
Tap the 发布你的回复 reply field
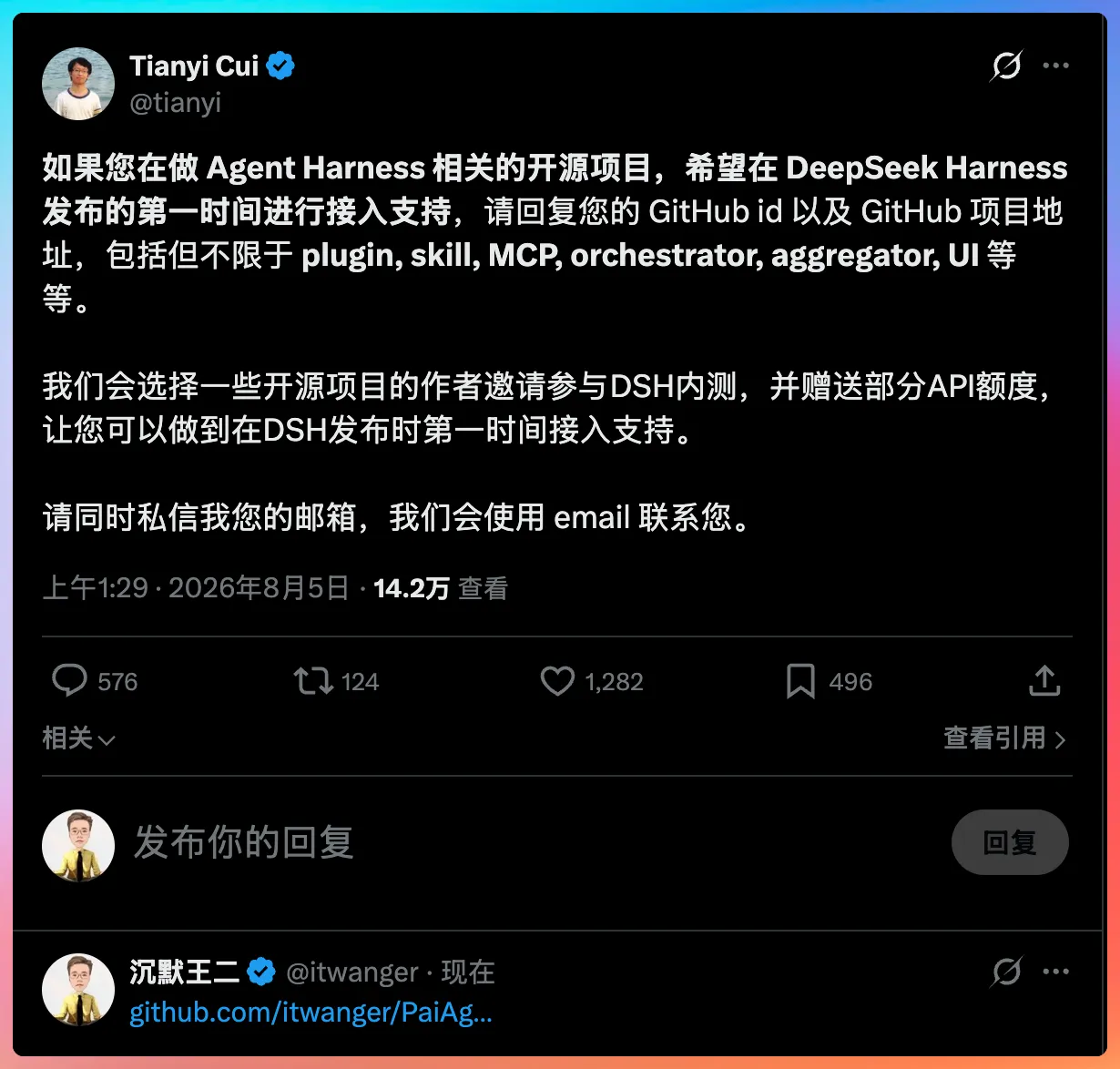click(537, 842)
